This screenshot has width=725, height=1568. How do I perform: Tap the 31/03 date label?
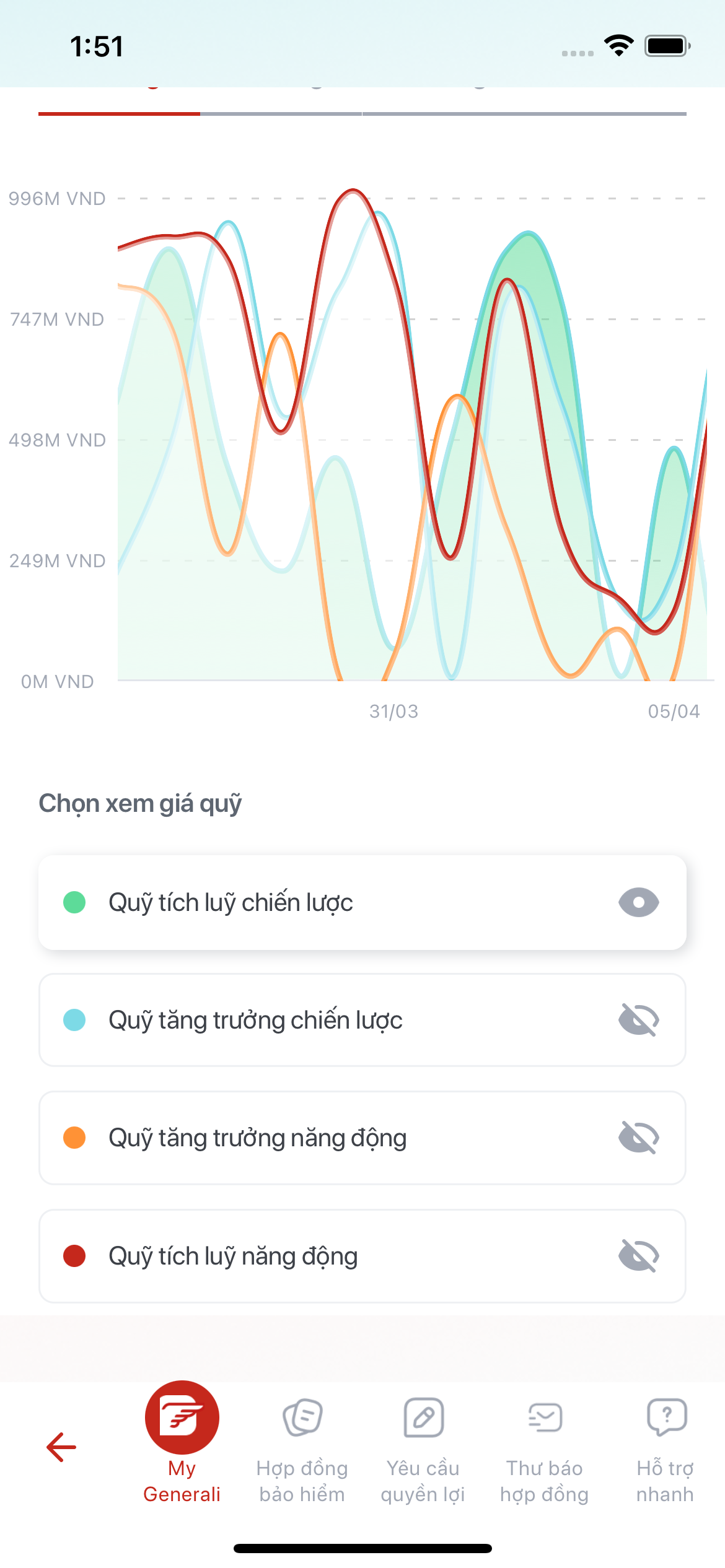[392, 711]
